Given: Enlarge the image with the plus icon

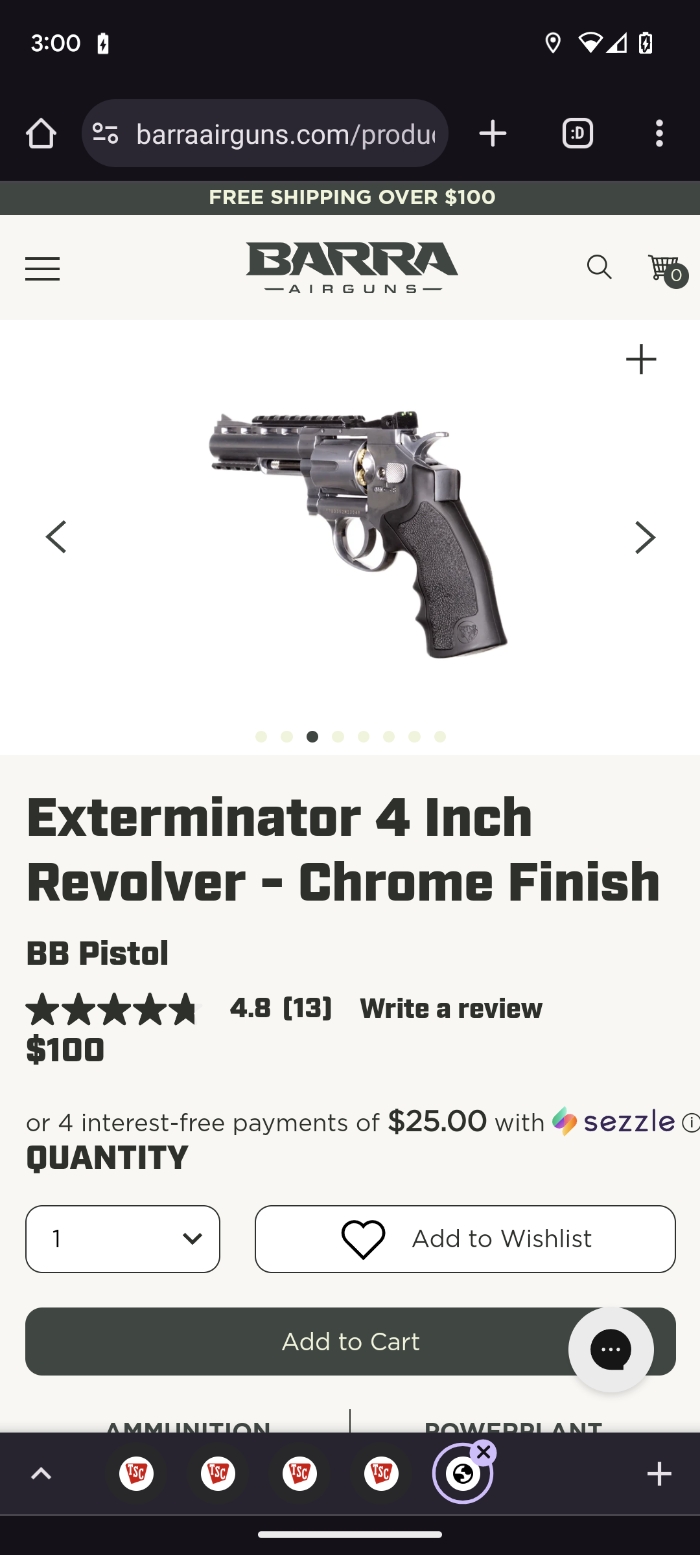Looking at the screenshot, I should click(641, 359).
